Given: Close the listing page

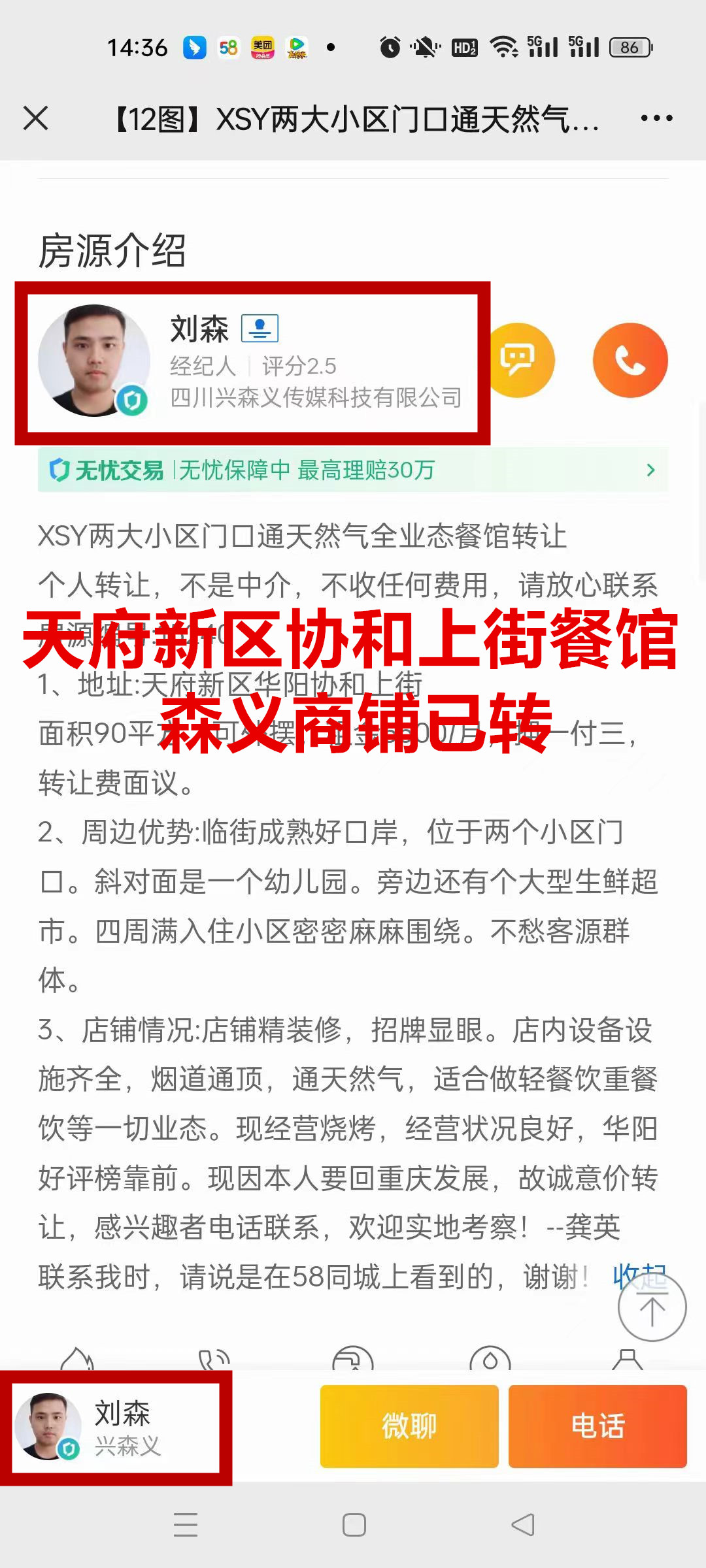Looking at the screenshot, I should (x=36, y=118).
